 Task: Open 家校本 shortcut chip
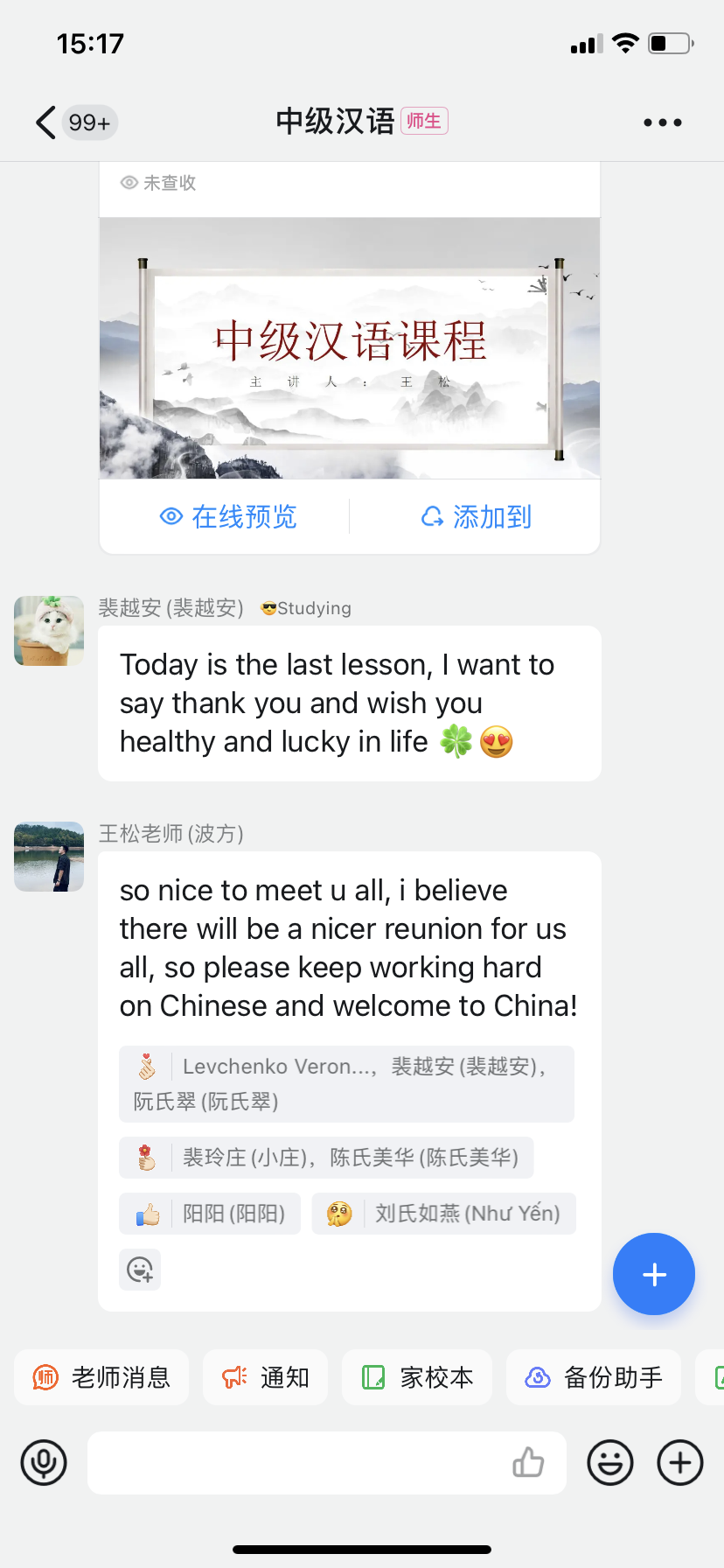click(x=417, y=1377)
